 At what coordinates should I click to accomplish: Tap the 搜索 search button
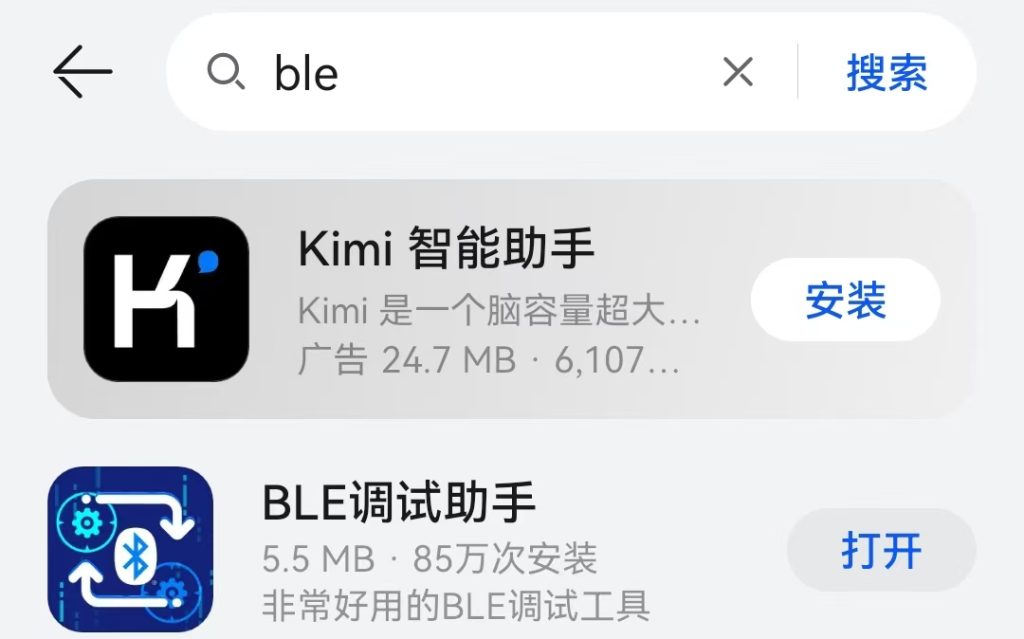(x=886, y=73)
